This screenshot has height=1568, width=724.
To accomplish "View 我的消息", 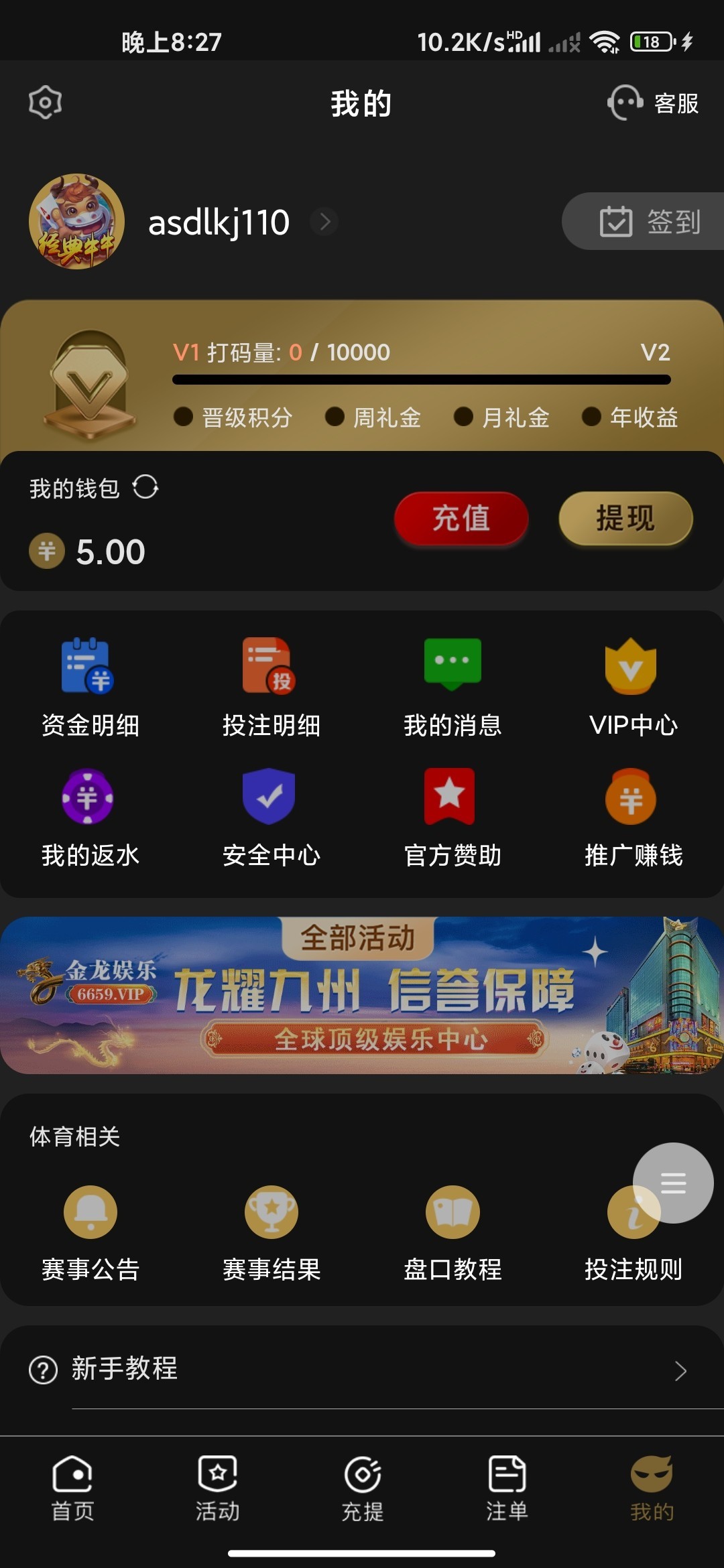I will coord(452,688).
